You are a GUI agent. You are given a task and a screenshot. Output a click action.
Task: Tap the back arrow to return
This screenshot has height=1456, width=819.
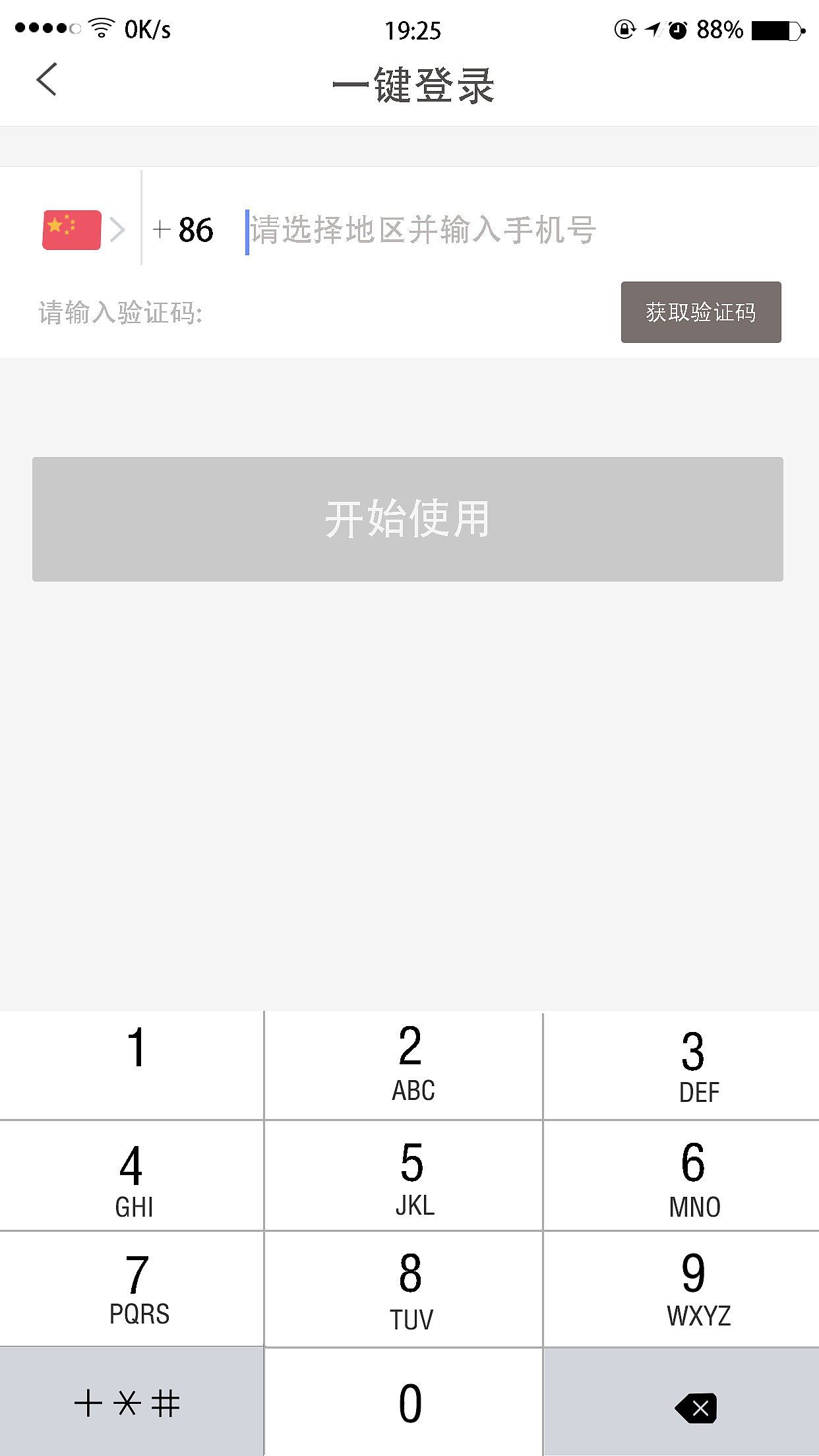coord(46,80)
